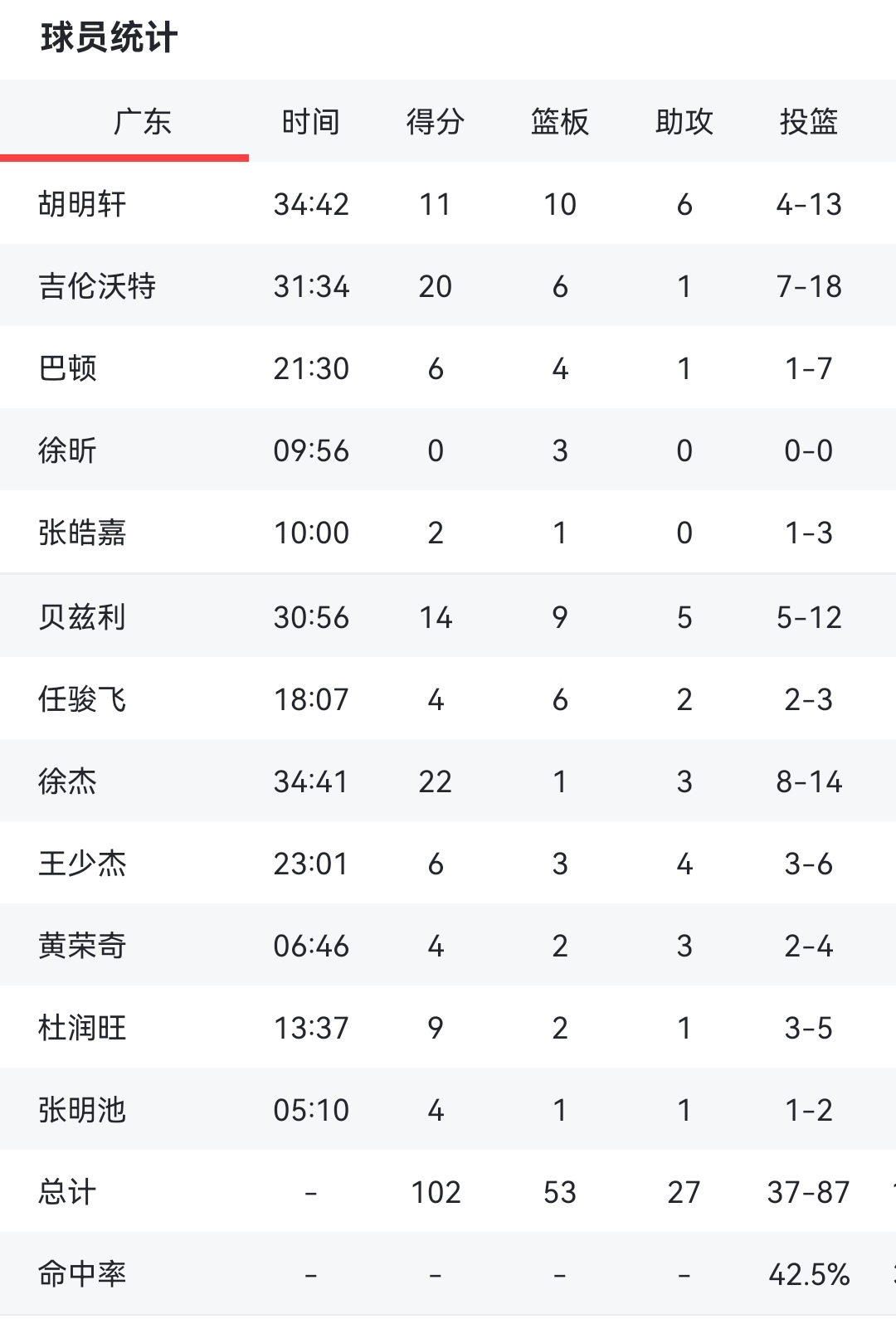The height and width of the screenshot is (1319, 896).
Task: View 吉伦沃特's stats row
Action: pos(95,285)
